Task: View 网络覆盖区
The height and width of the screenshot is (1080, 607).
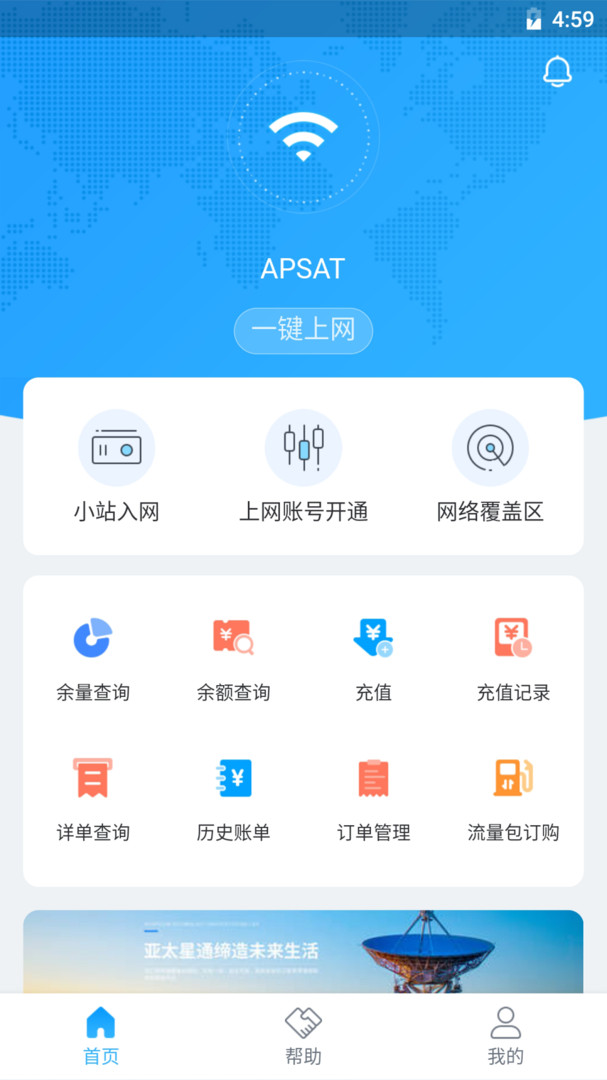Action: (490, 468)
